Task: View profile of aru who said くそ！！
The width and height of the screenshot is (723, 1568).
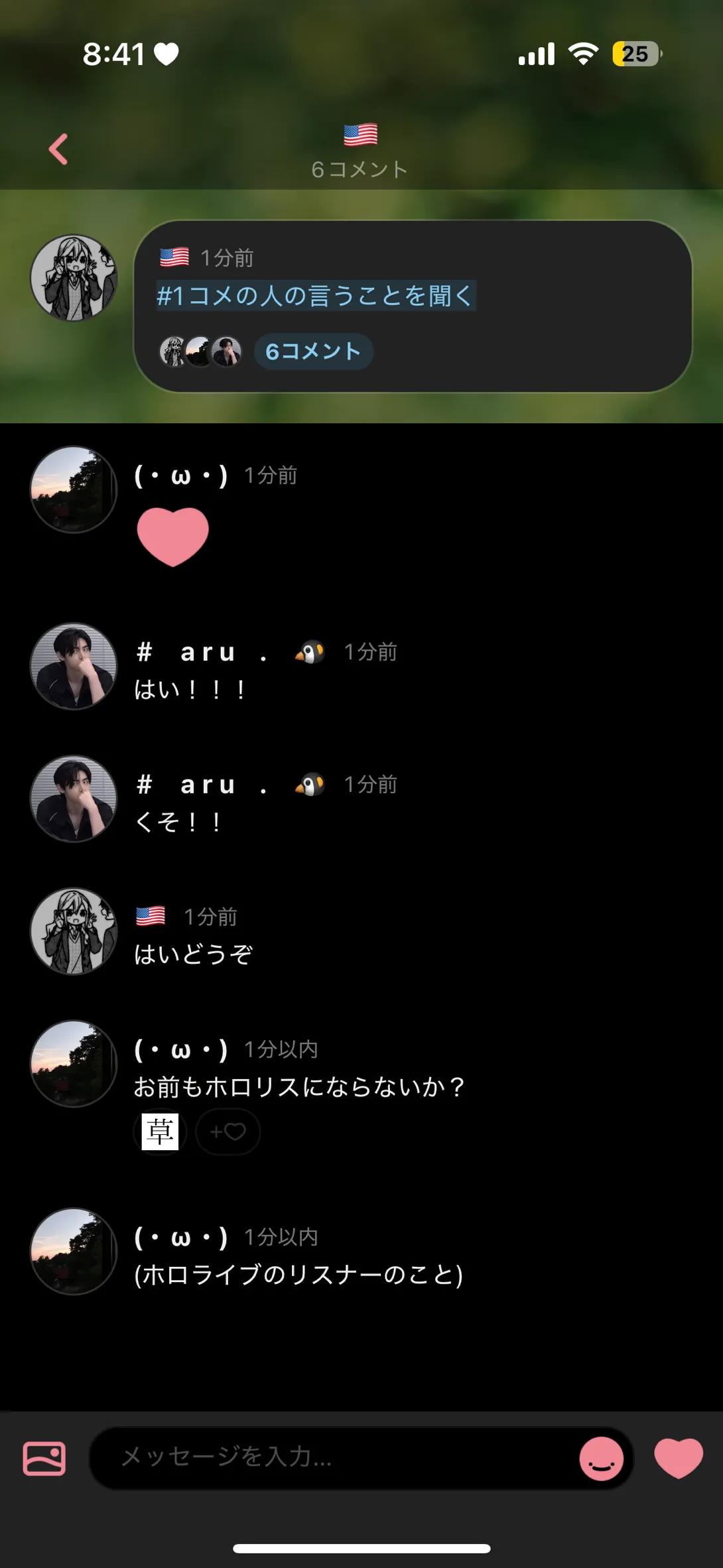Action: coord(74,799)
